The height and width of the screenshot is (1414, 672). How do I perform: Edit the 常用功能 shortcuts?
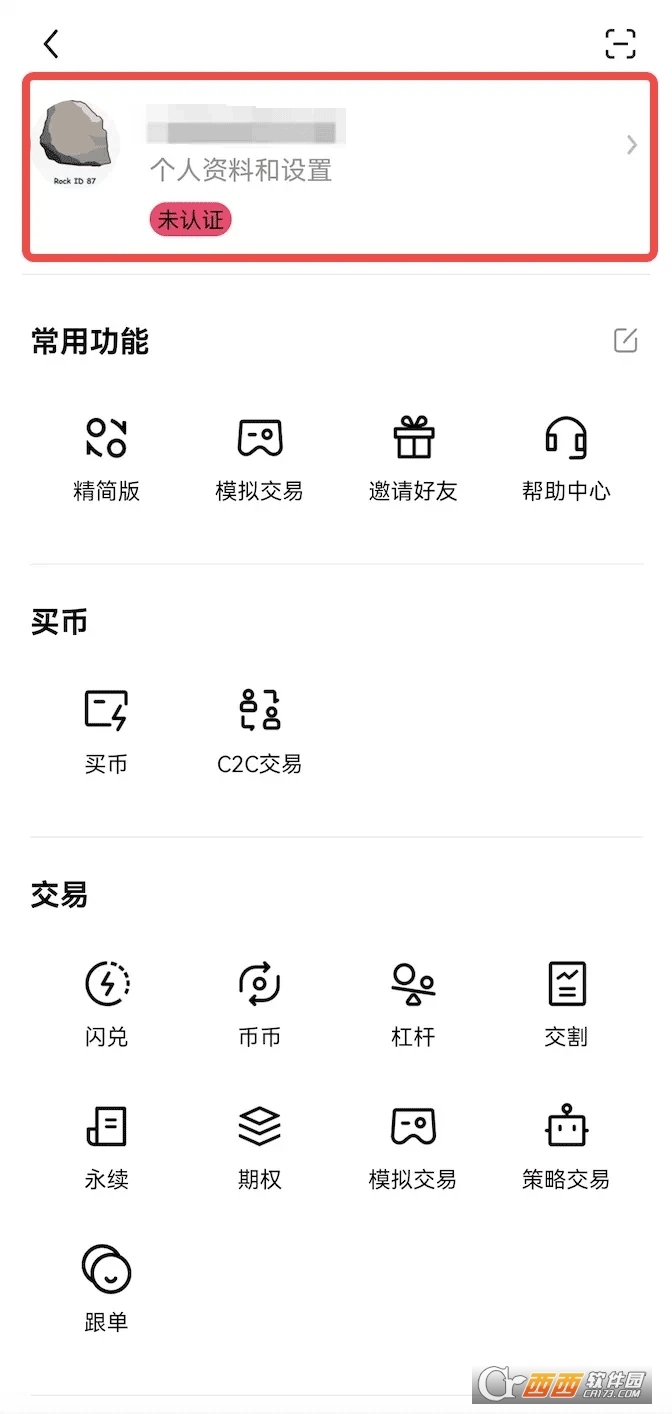click(625, 340)
